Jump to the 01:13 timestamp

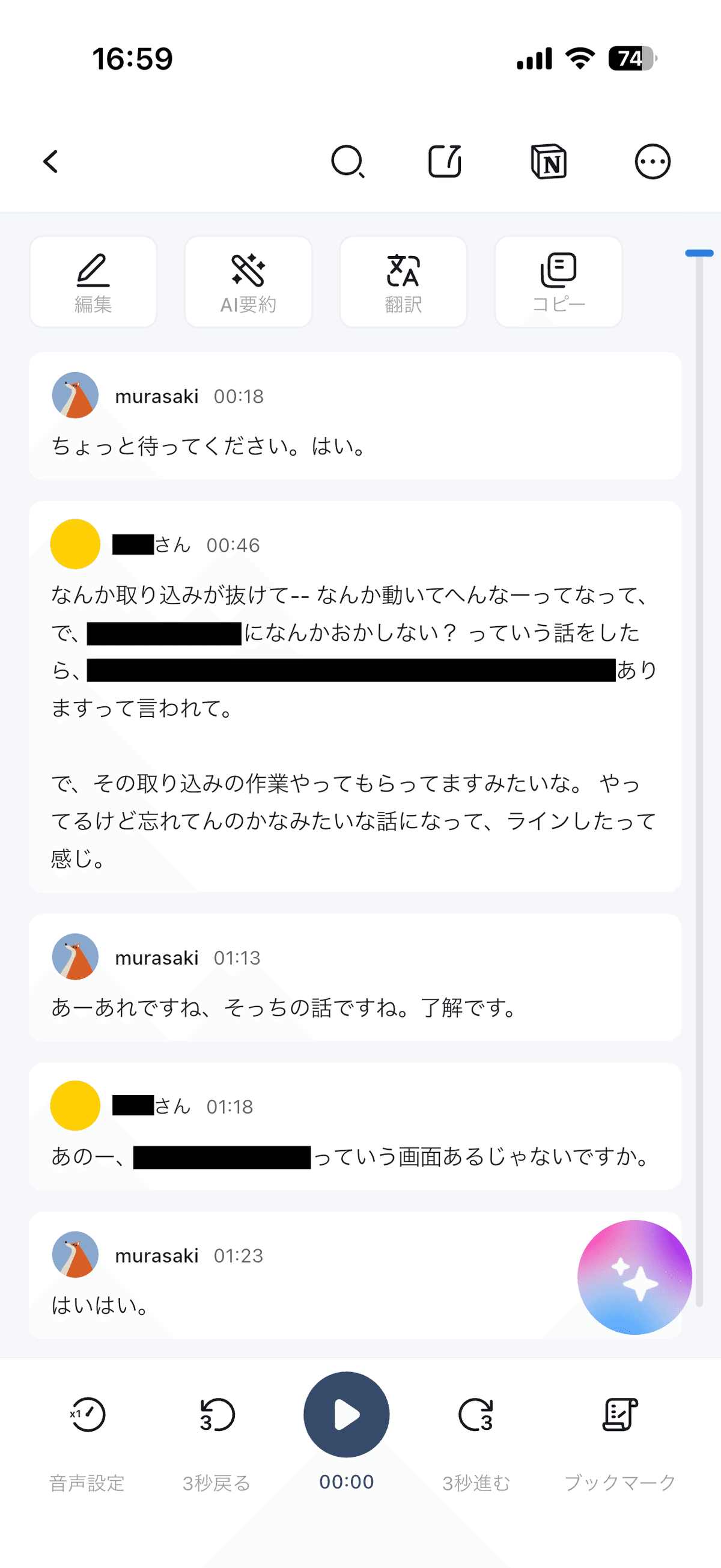click(x=237, y=957)
